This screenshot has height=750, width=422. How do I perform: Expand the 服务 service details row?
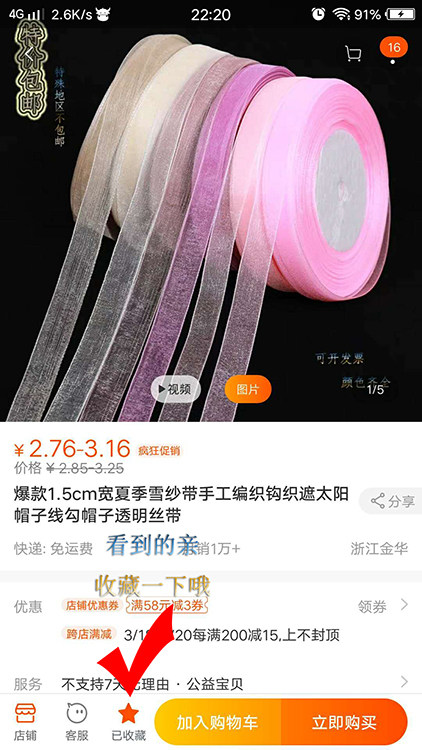(x=211, y=684)
